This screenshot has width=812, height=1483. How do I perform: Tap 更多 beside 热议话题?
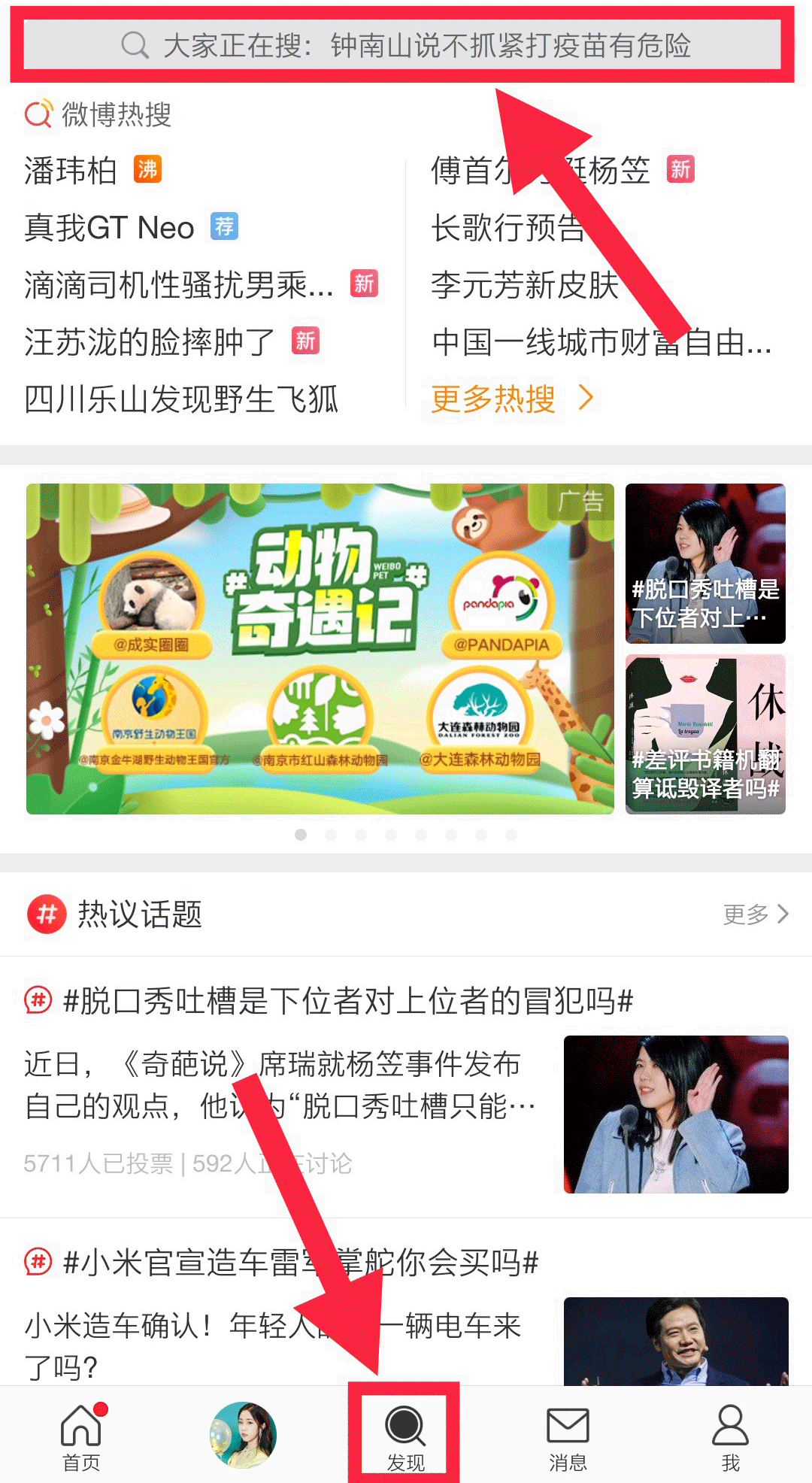click(755, 914)
